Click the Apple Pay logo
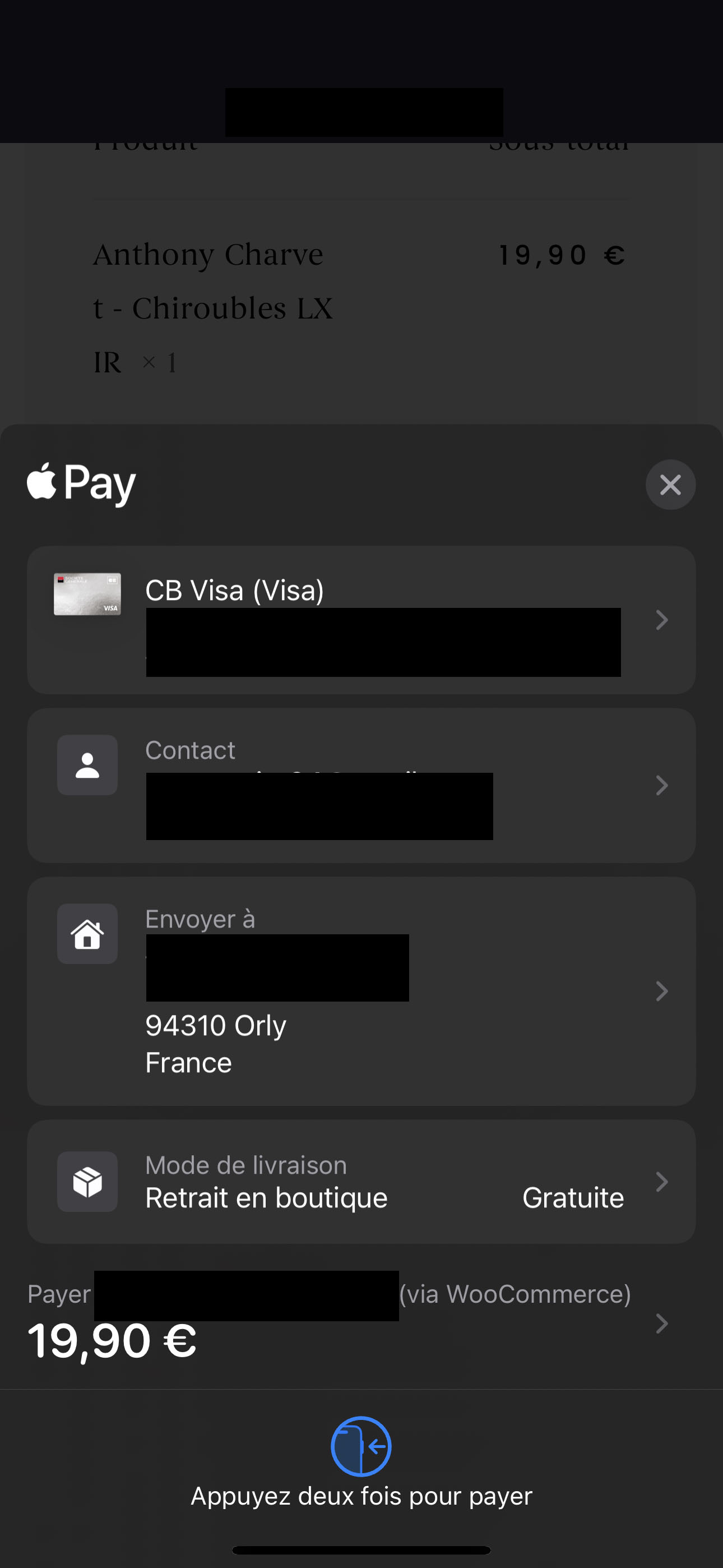 [x=81, y=483]
